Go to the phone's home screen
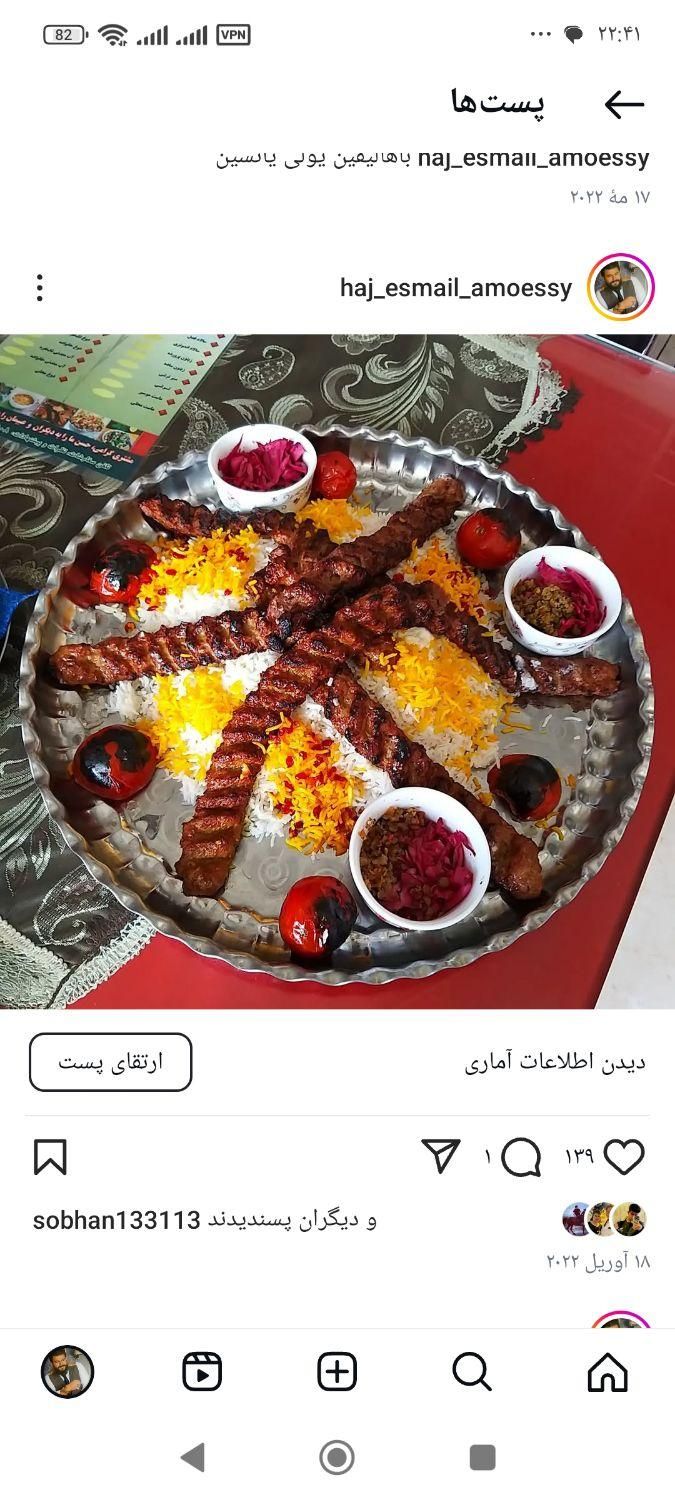The height and width of the screenshot is (1500, 675). tap(337, 1457)
